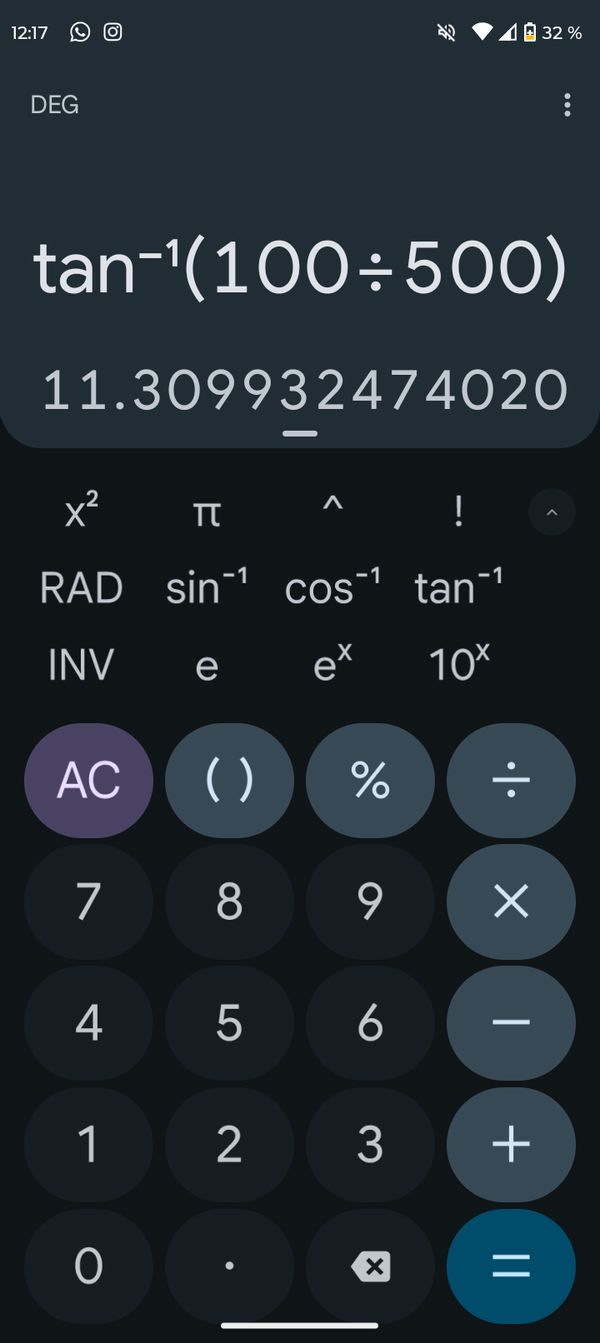Clear everything with AC
This screenshot has width=600, height=1343.
pyautogui.click(x=88, y=781)
